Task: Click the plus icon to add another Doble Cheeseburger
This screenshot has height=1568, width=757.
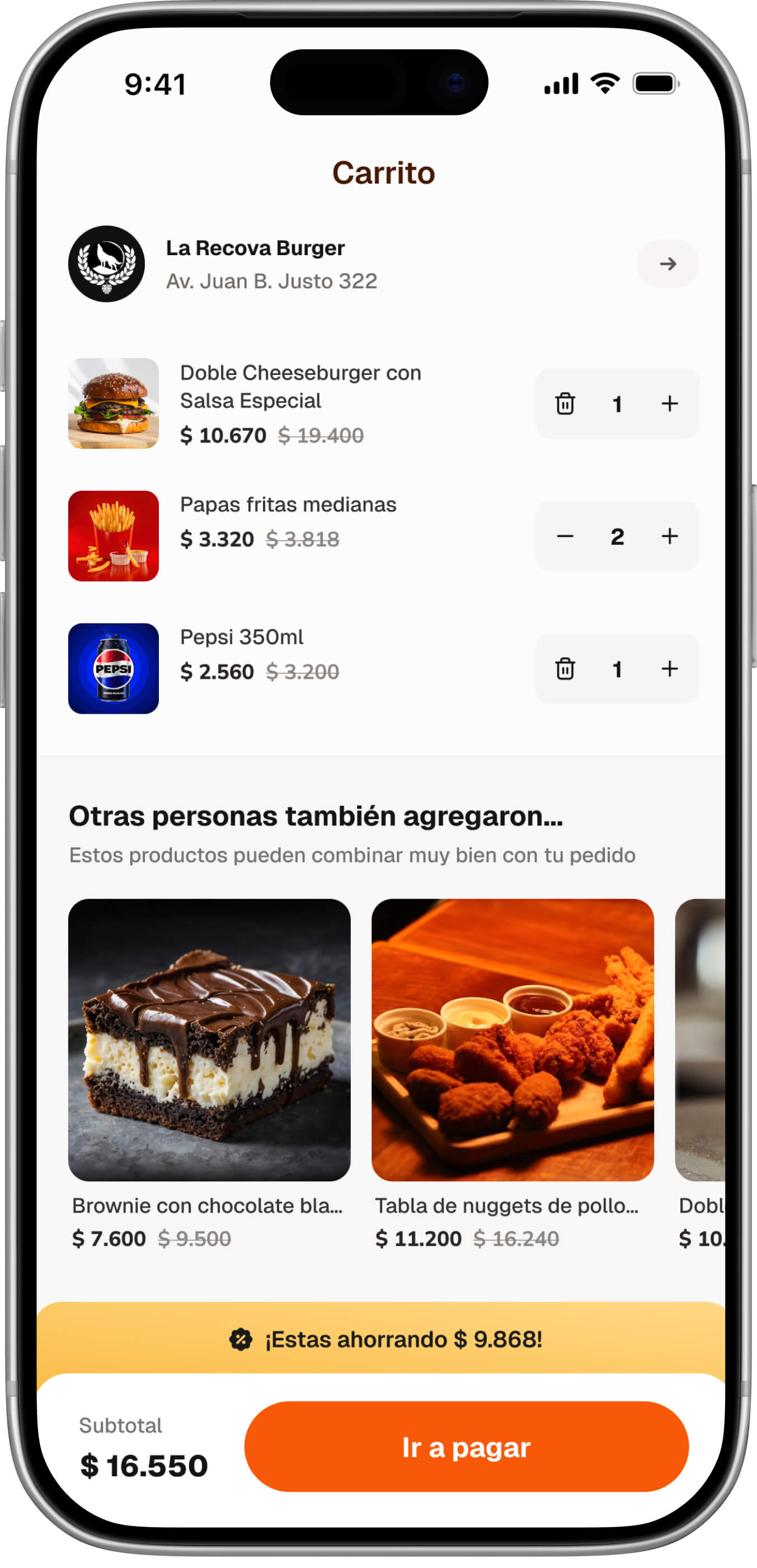Action: (669, 404)
